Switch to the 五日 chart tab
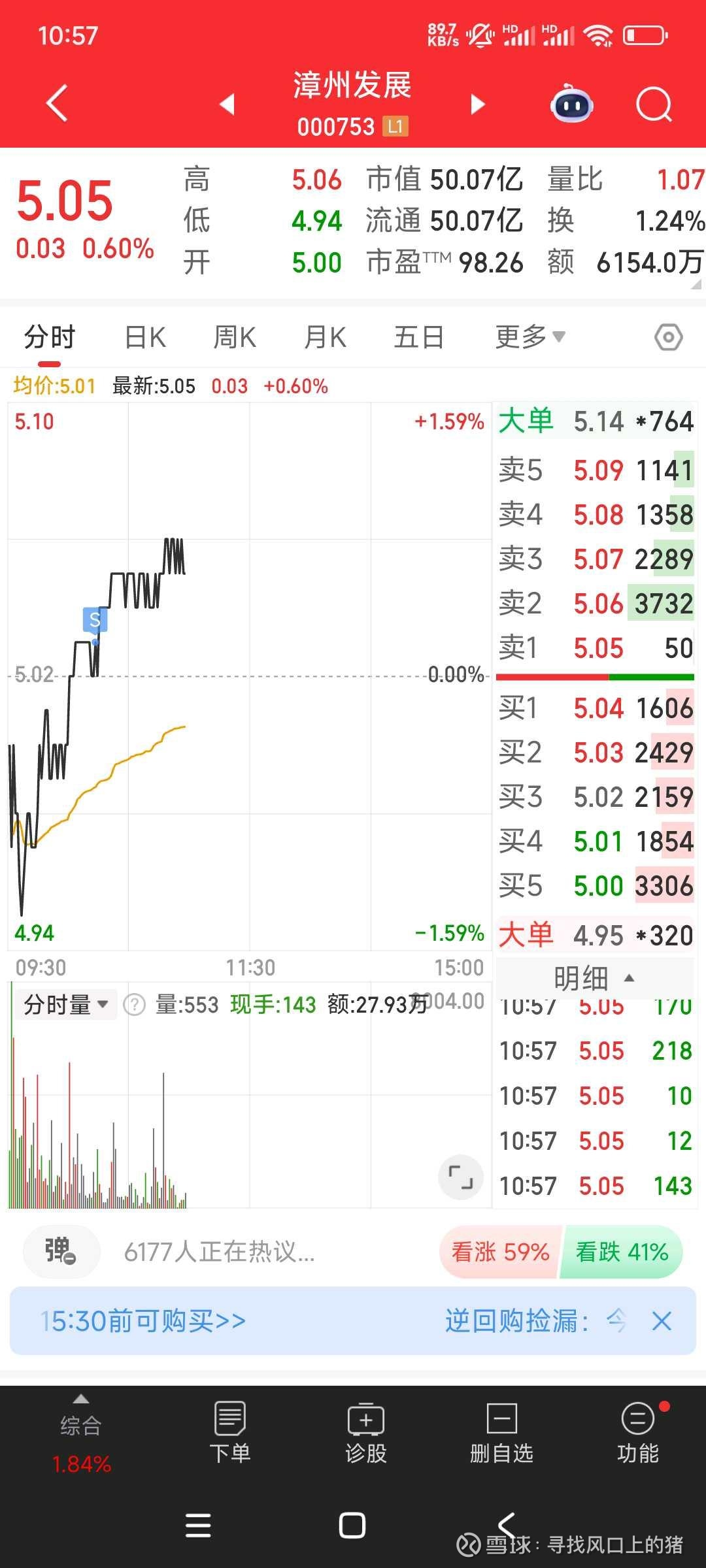This screenshot has width=706, height=1568. point(418,338)
